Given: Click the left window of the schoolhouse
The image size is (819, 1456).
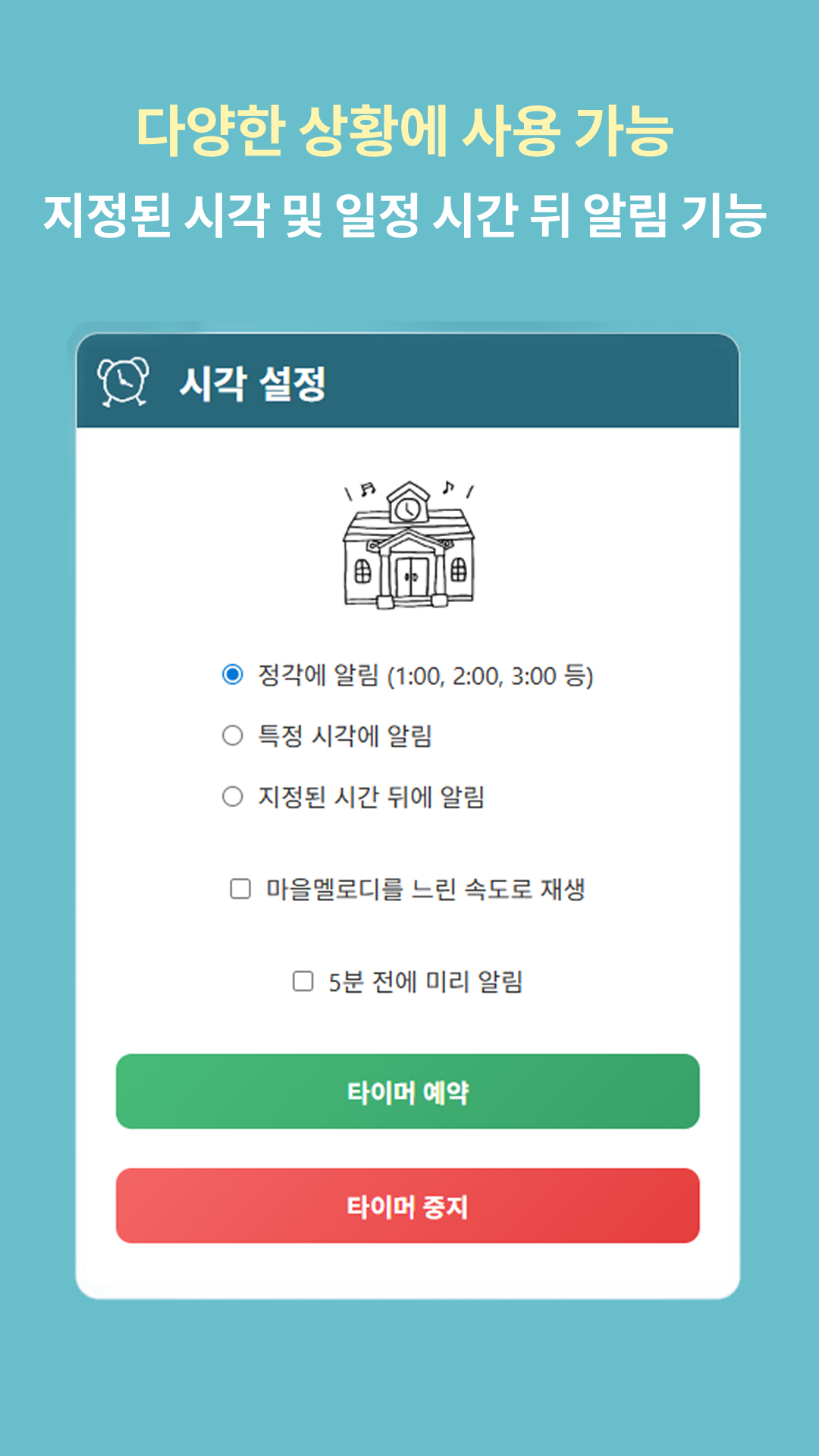Looking at the screenshot, I should (362, 570).
